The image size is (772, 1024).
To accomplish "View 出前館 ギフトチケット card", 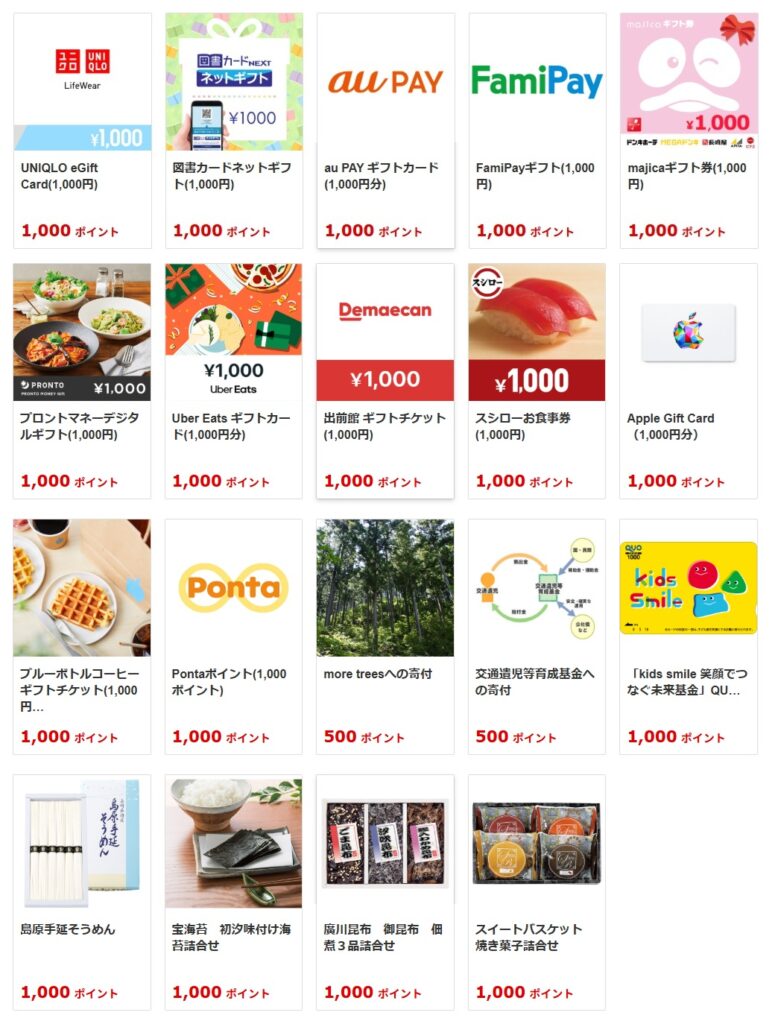I will tap(385, 380).
